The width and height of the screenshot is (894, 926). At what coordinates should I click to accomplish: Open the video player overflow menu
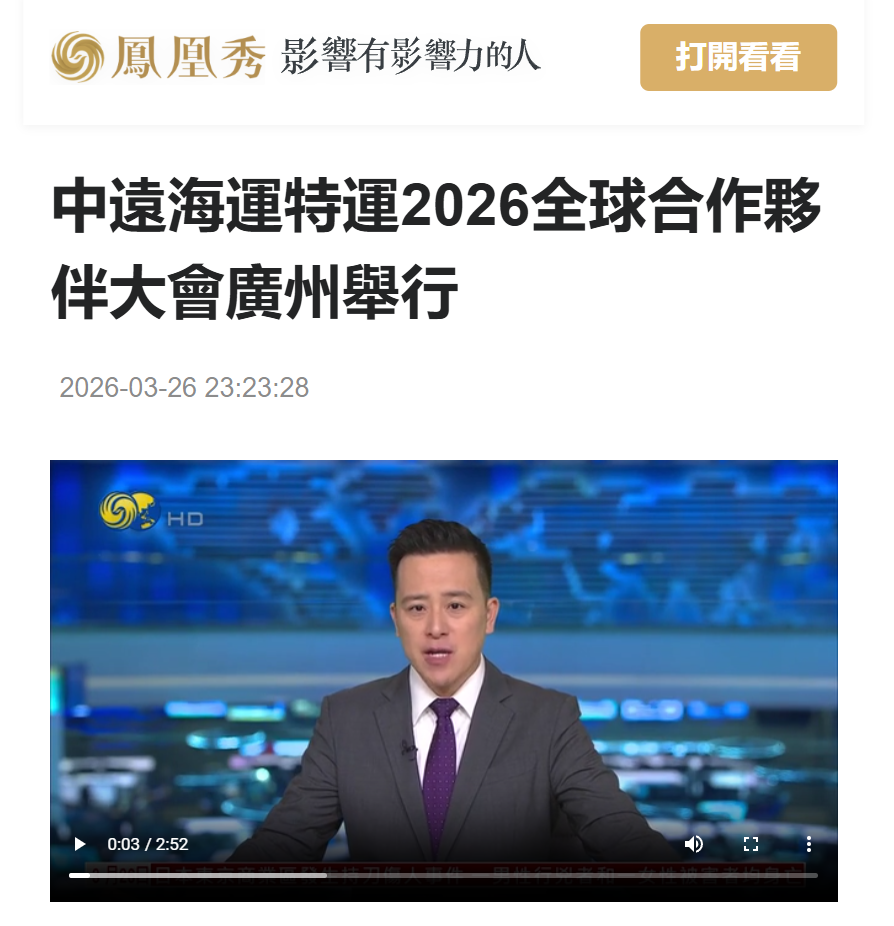coord(808,844)
